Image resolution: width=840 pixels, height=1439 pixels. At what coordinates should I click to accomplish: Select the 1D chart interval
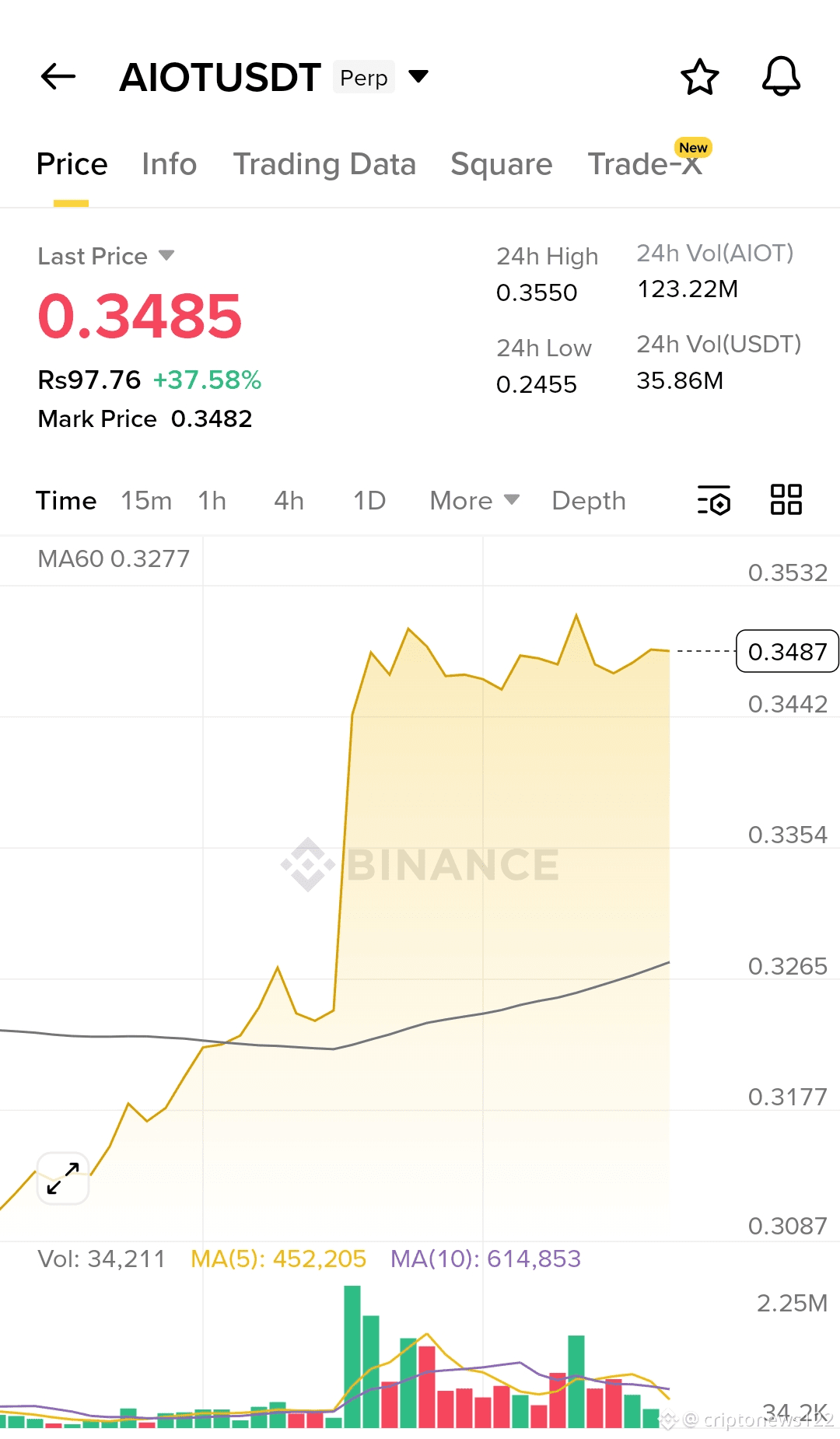(369, 501)
